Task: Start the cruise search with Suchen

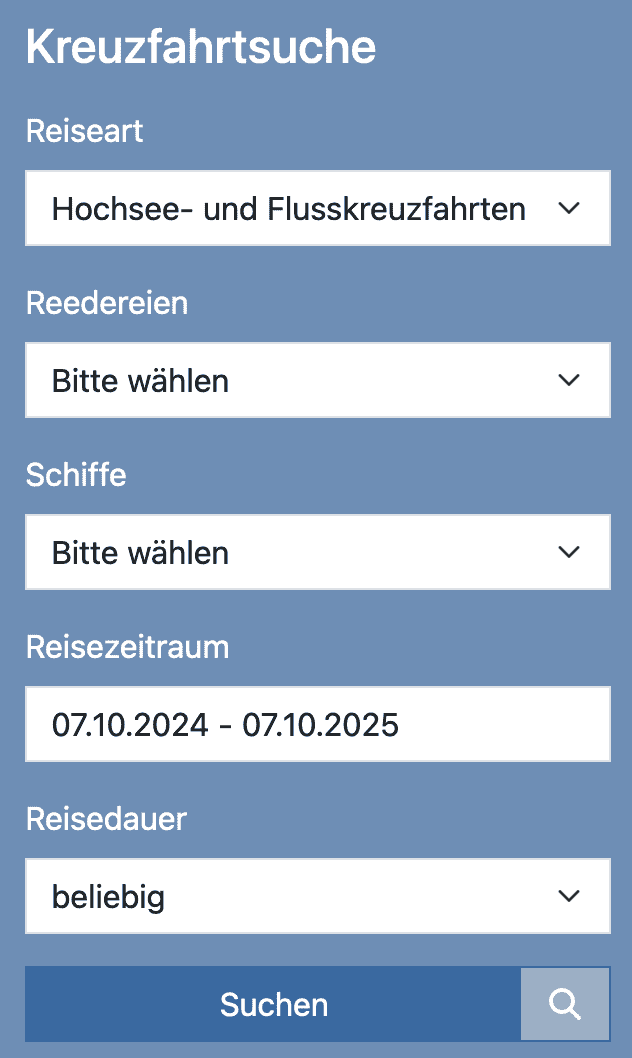Action: coord(274,1004)
